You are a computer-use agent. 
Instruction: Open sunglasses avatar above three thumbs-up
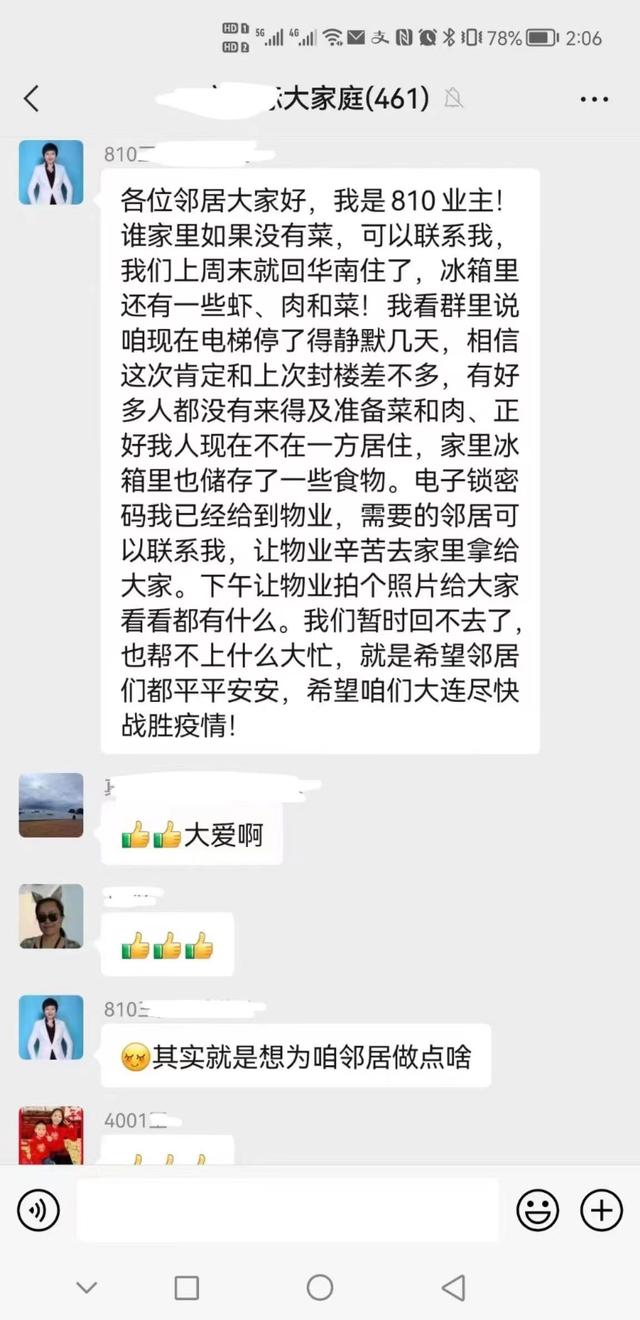(x=51, y=916)
